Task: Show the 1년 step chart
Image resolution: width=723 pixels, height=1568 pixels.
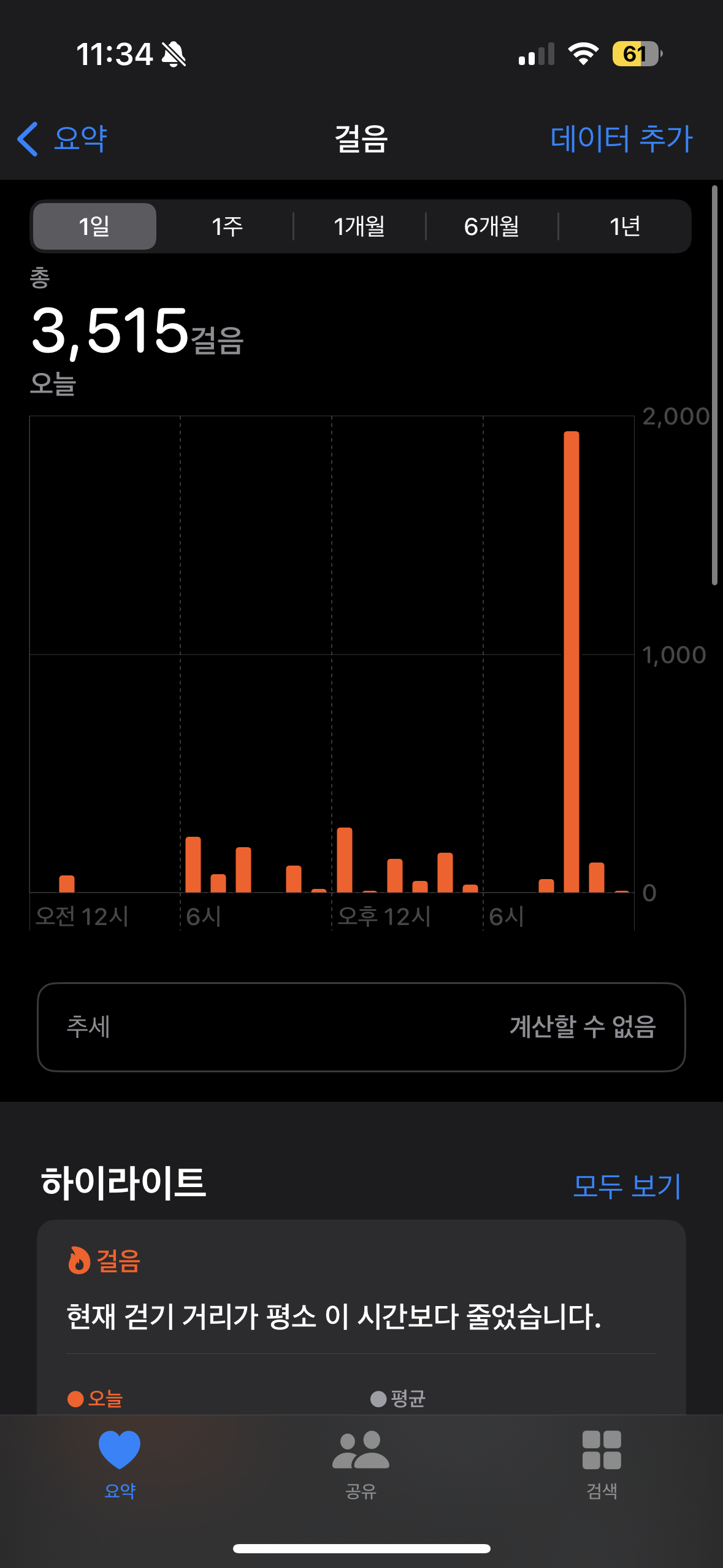Action: click(624, 226)
